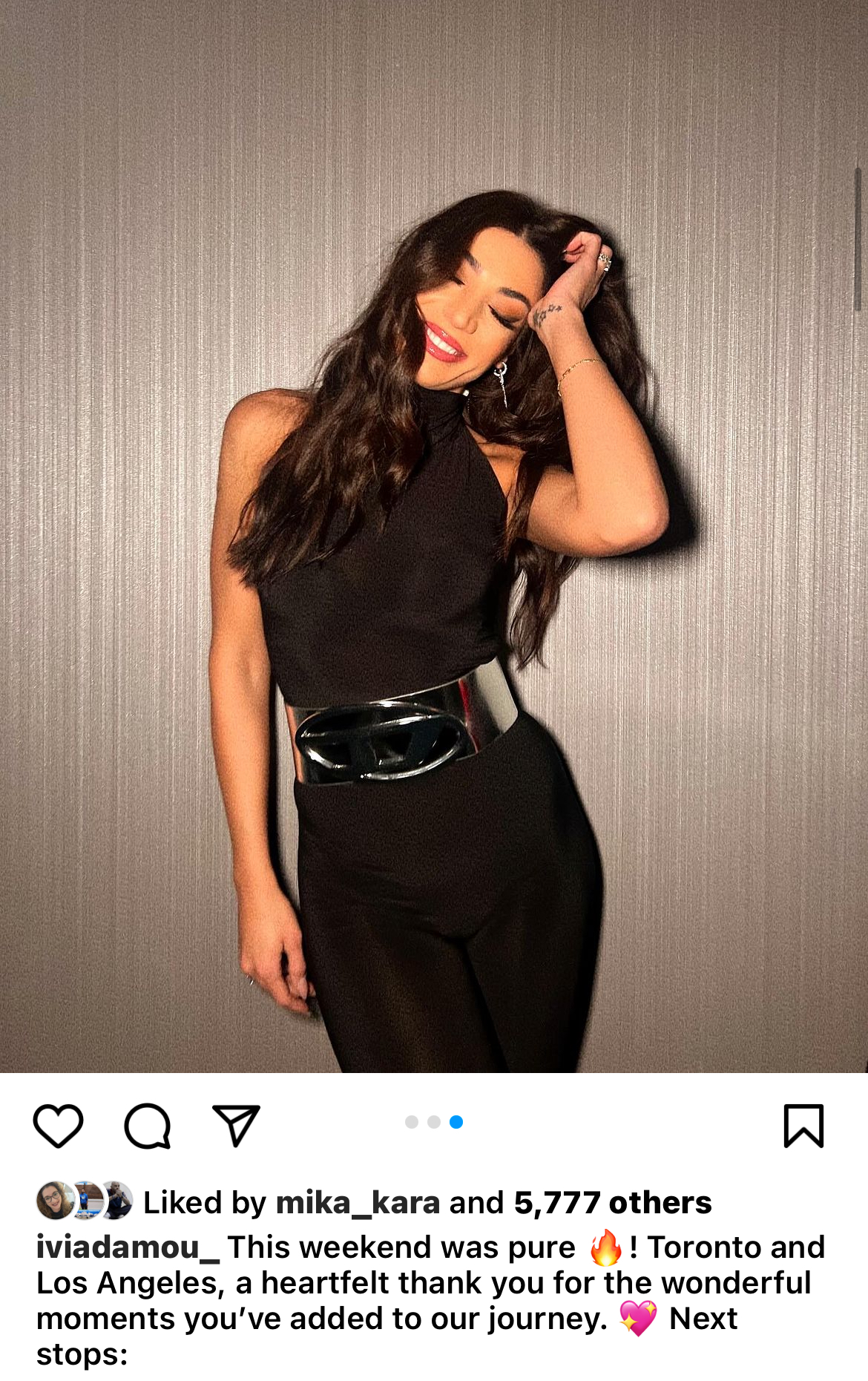Like this post with the heart icon
Image resolution: width=868 pixels, height=1381 pixels.
[58, 1126]
